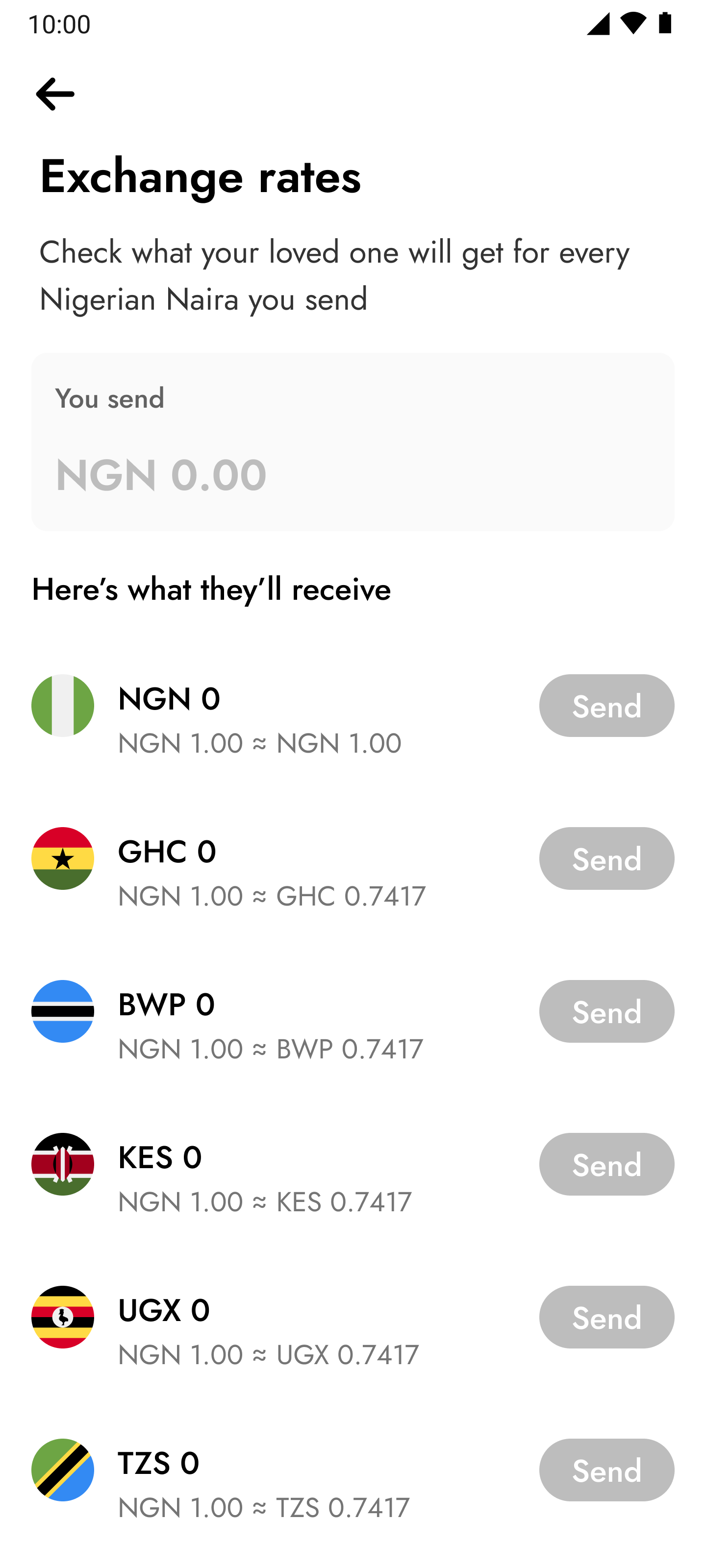Tap Send next to NGN 0

tap(605, 706)
